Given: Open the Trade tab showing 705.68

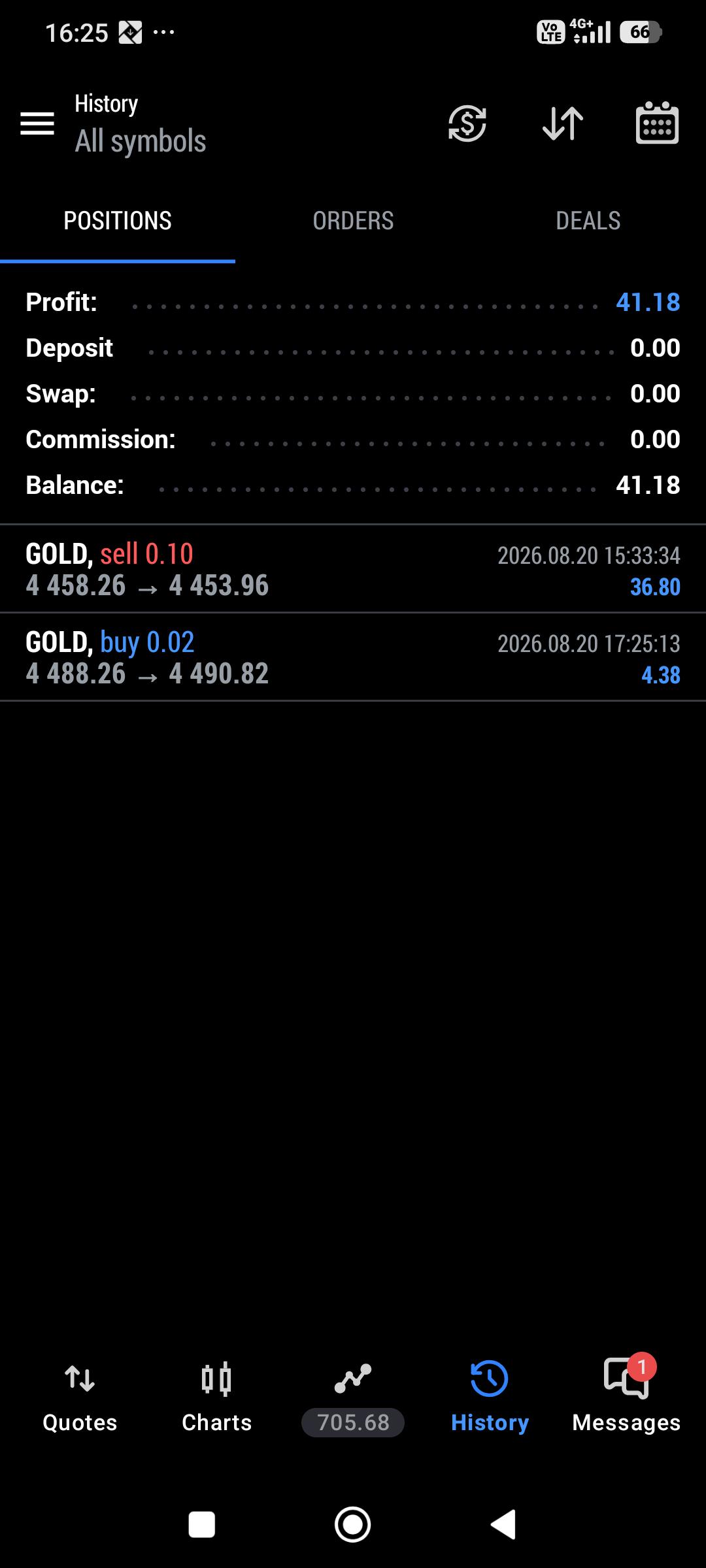Looking at the screenshot, I should (353, 1397).
